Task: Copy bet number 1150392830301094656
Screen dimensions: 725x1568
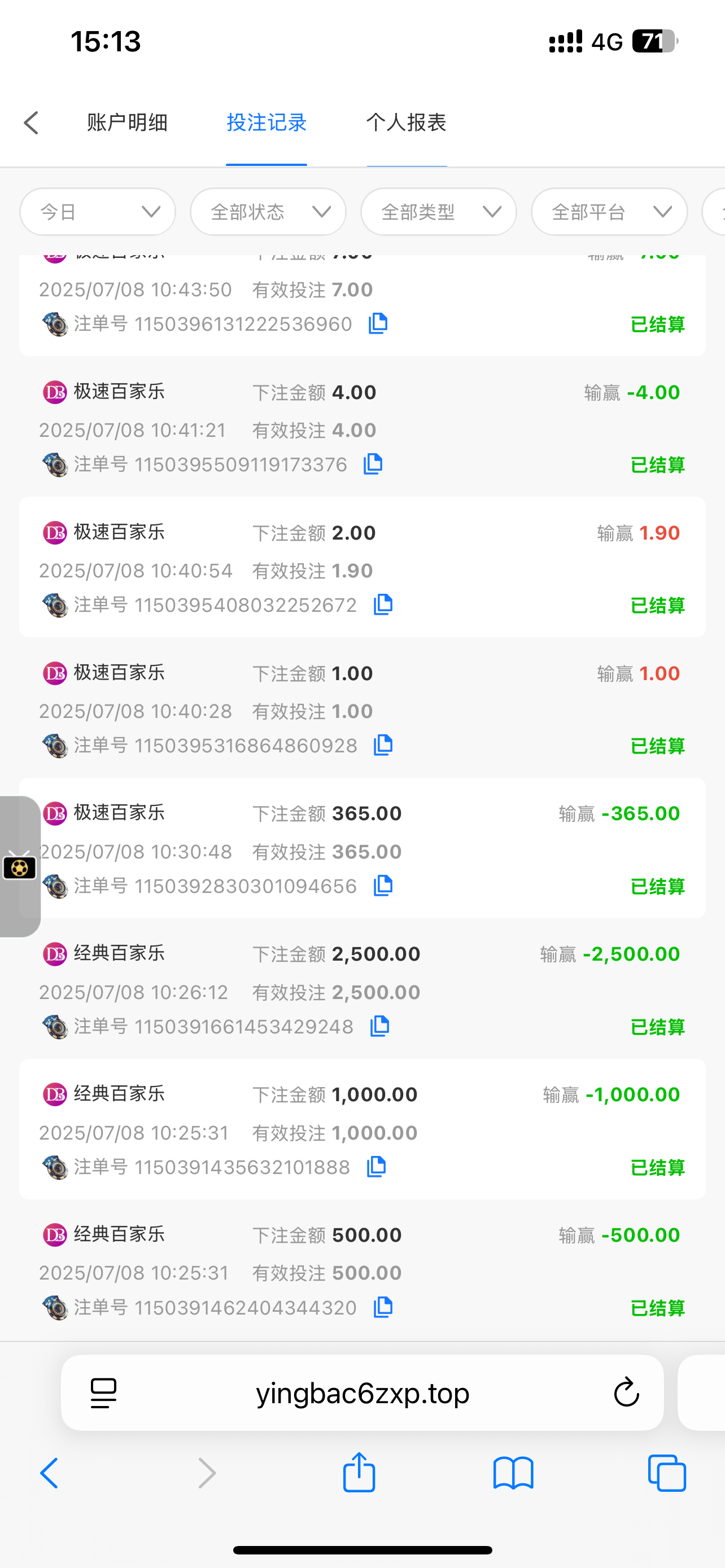Action: pyautogui.click(x=383, y=886)
